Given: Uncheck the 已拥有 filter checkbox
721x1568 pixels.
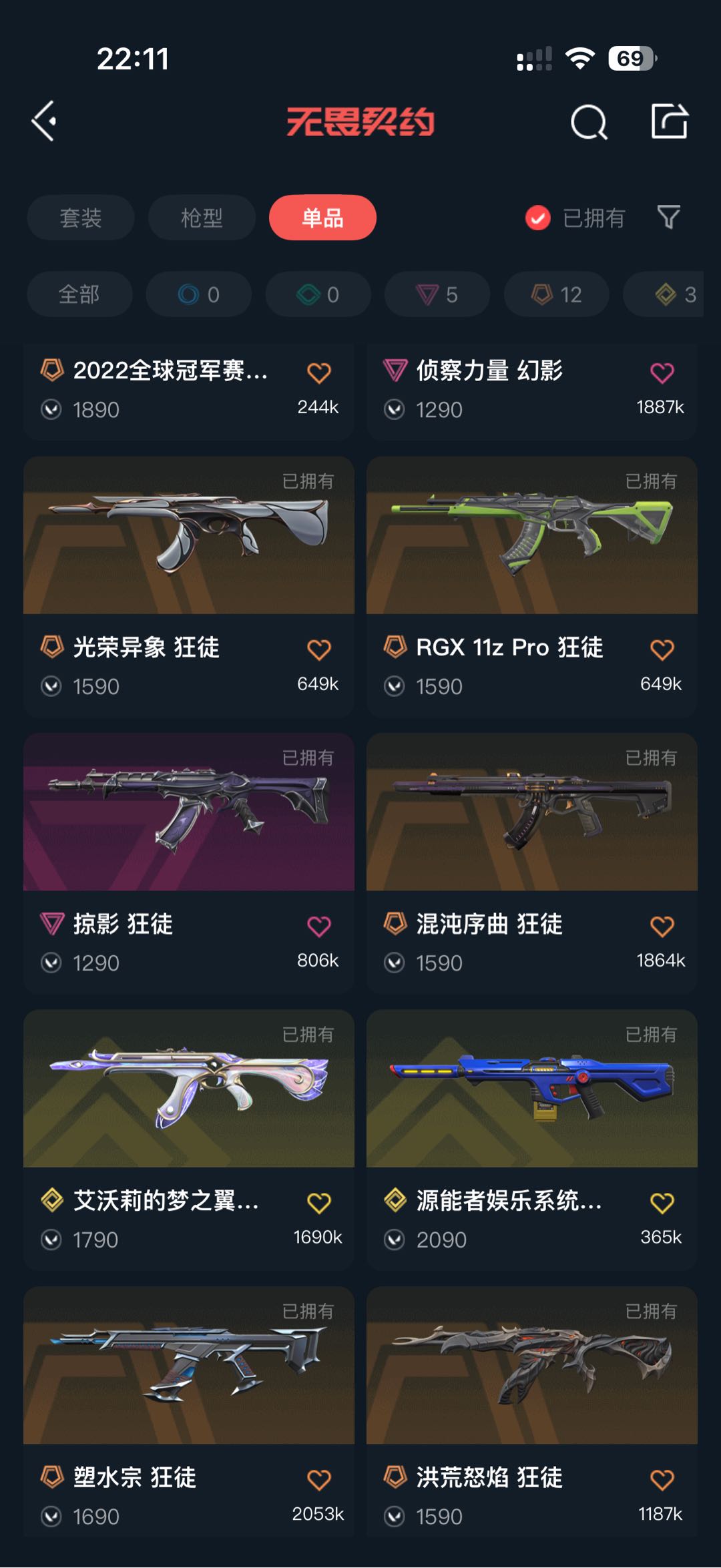Looking at the screenshot, I should tap(537, 218).
